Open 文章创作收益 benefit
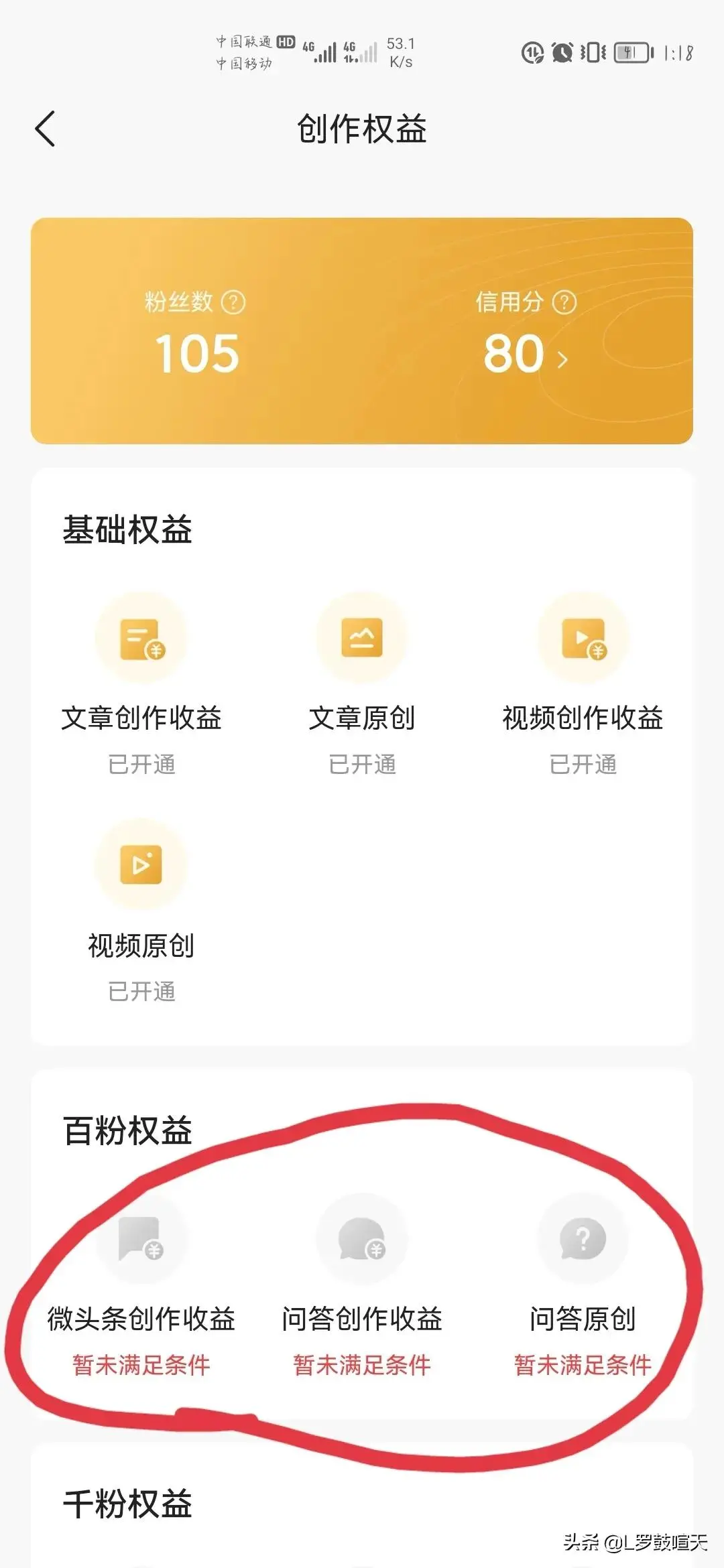The image size is (724, 1568). [x=141, y=683]
